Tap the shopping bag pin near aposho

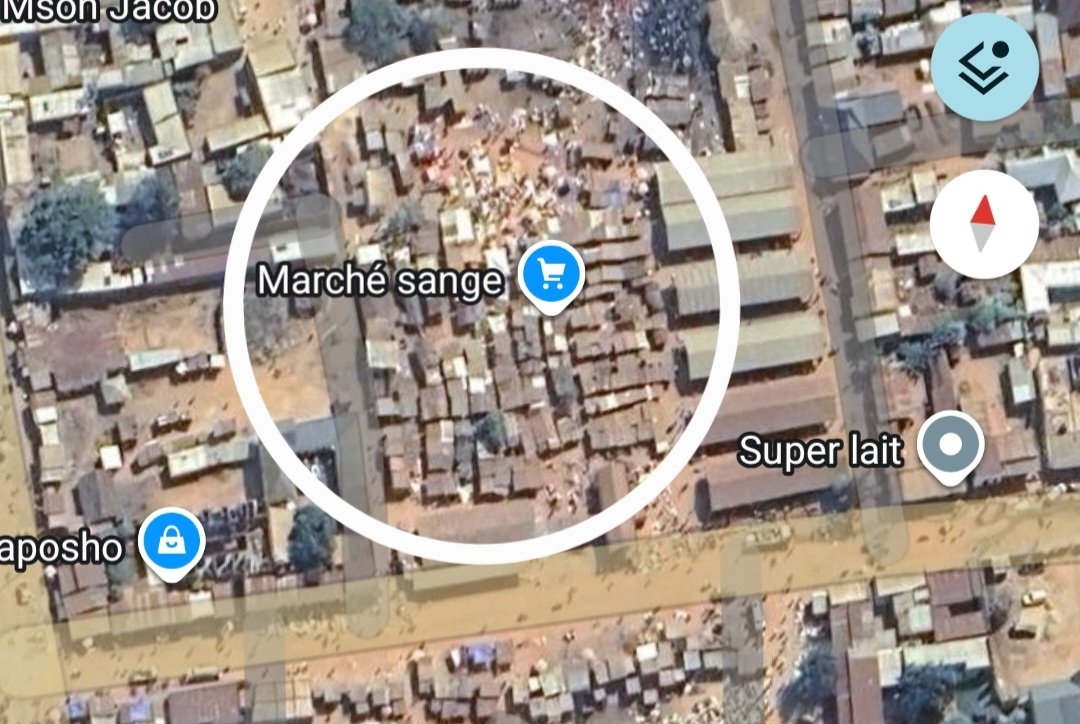[x=172, y=542]
